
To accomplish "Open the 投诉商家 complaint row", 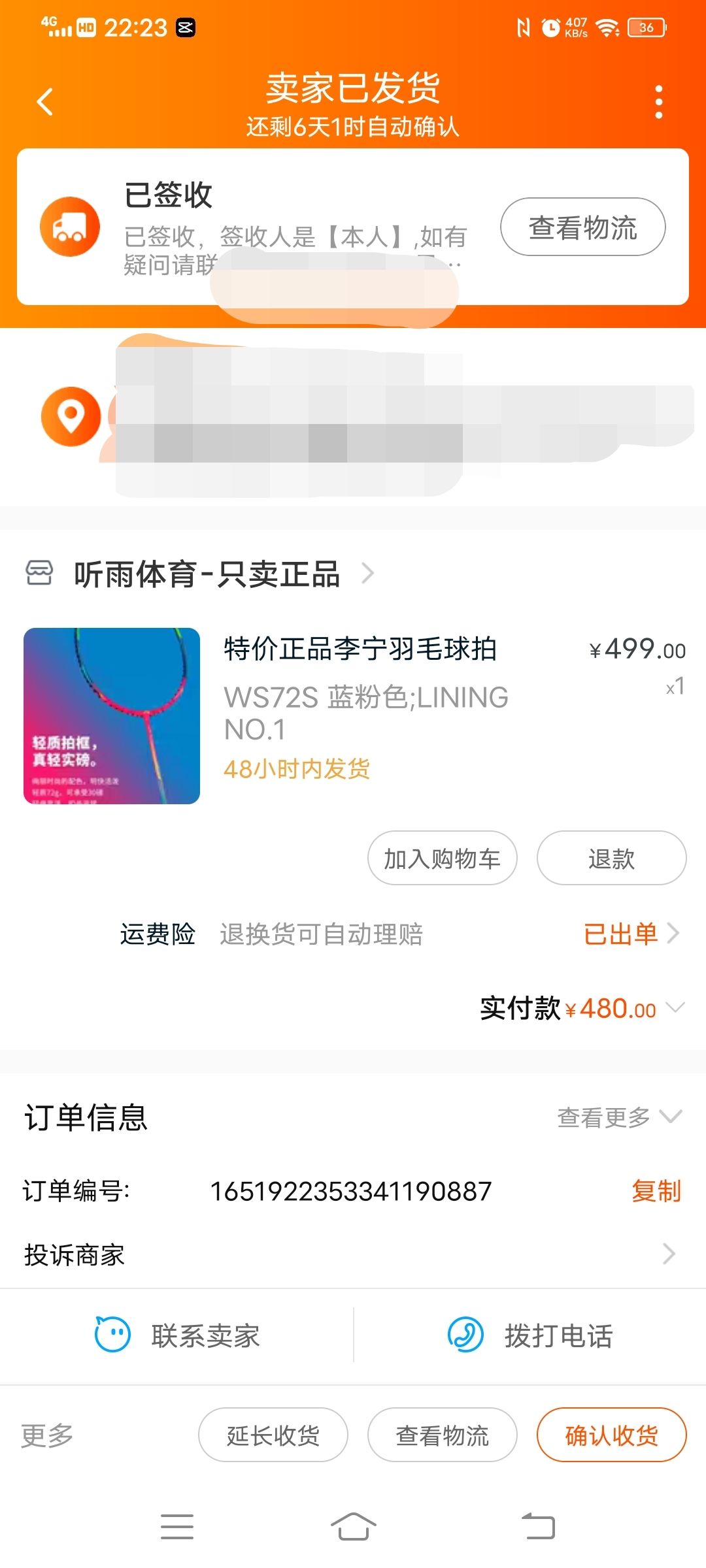I will point(353,1254).
